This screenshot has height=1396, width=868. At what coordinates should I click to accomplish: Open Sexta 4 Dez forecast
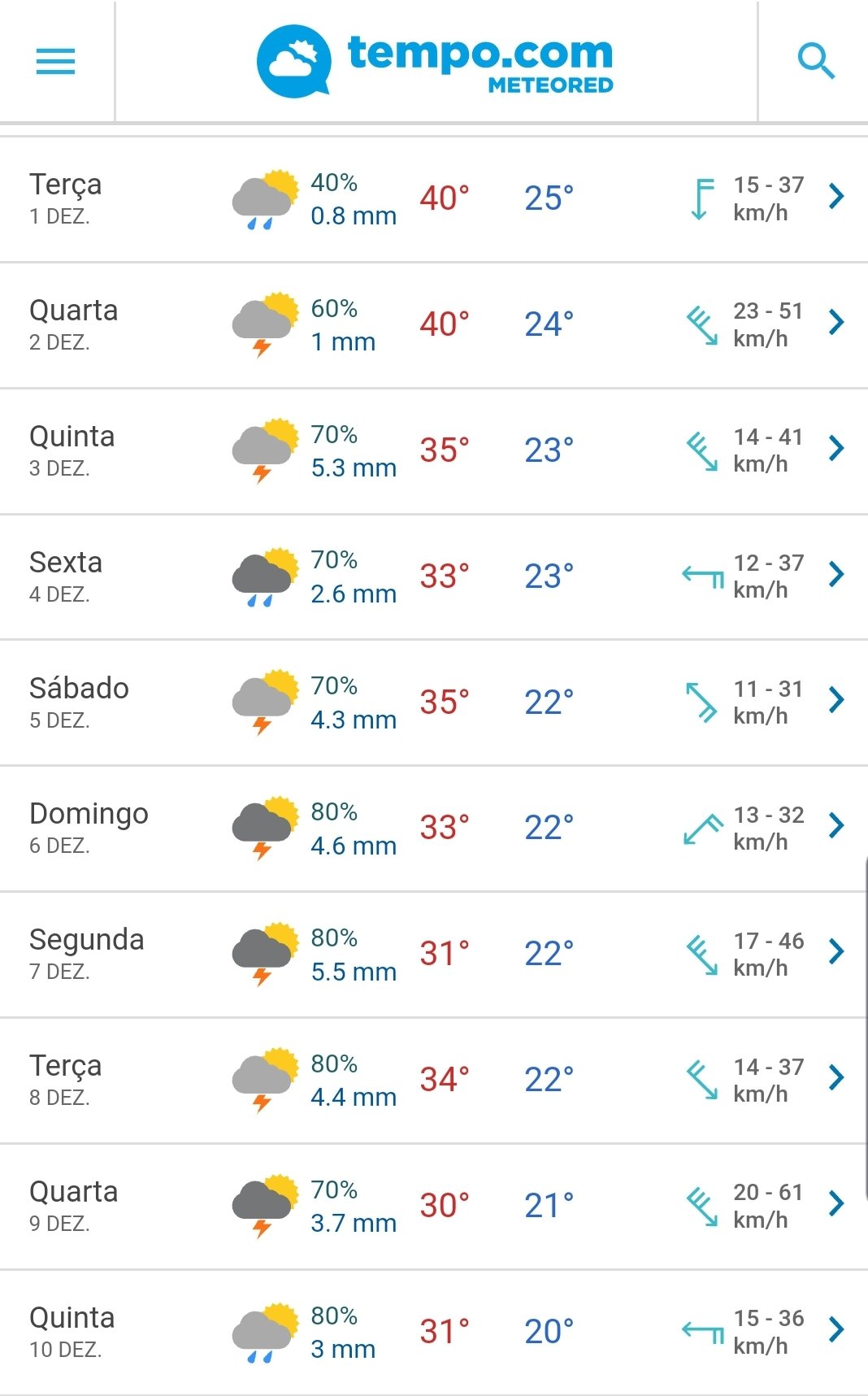point(434,577)
